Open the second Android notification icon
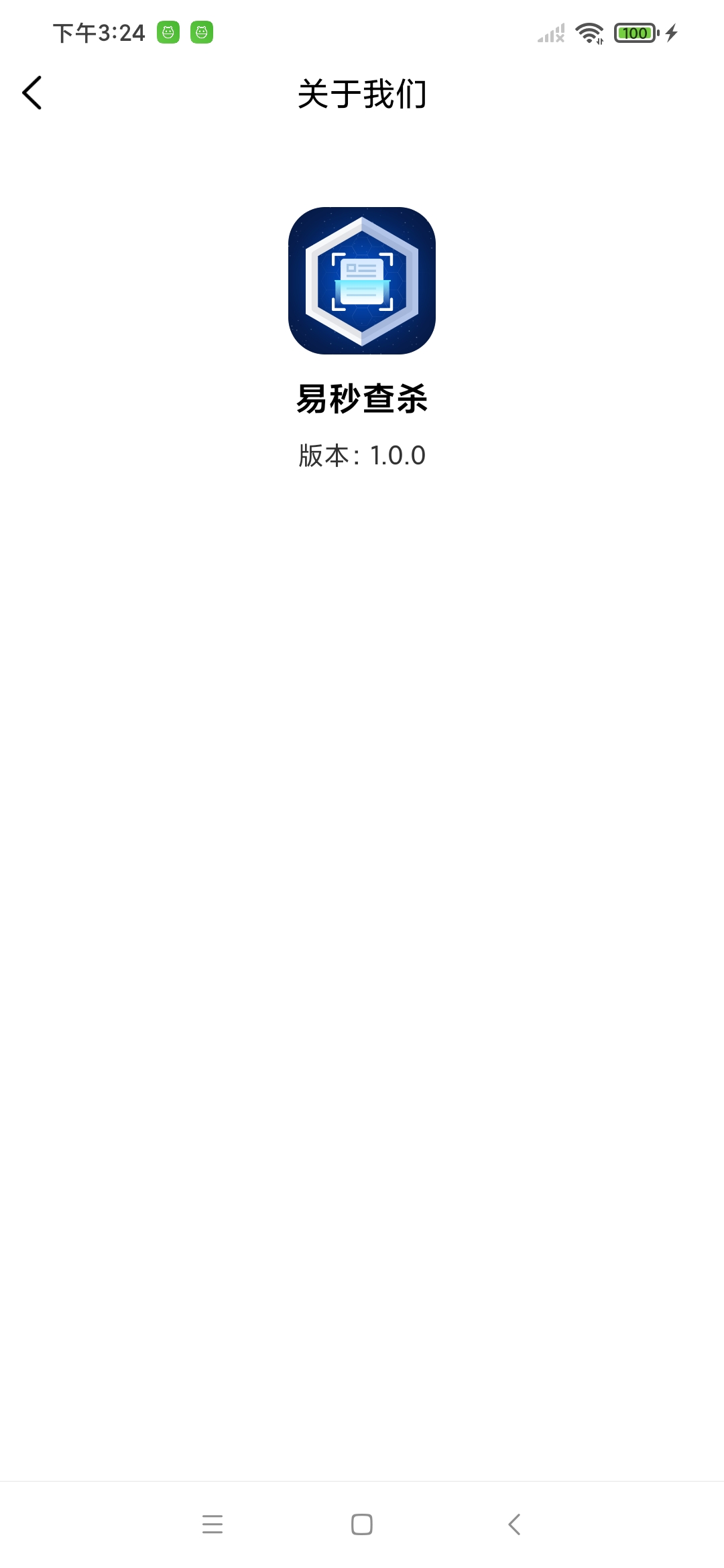Viewport: 724px width, 1568px height. [201, 31]
